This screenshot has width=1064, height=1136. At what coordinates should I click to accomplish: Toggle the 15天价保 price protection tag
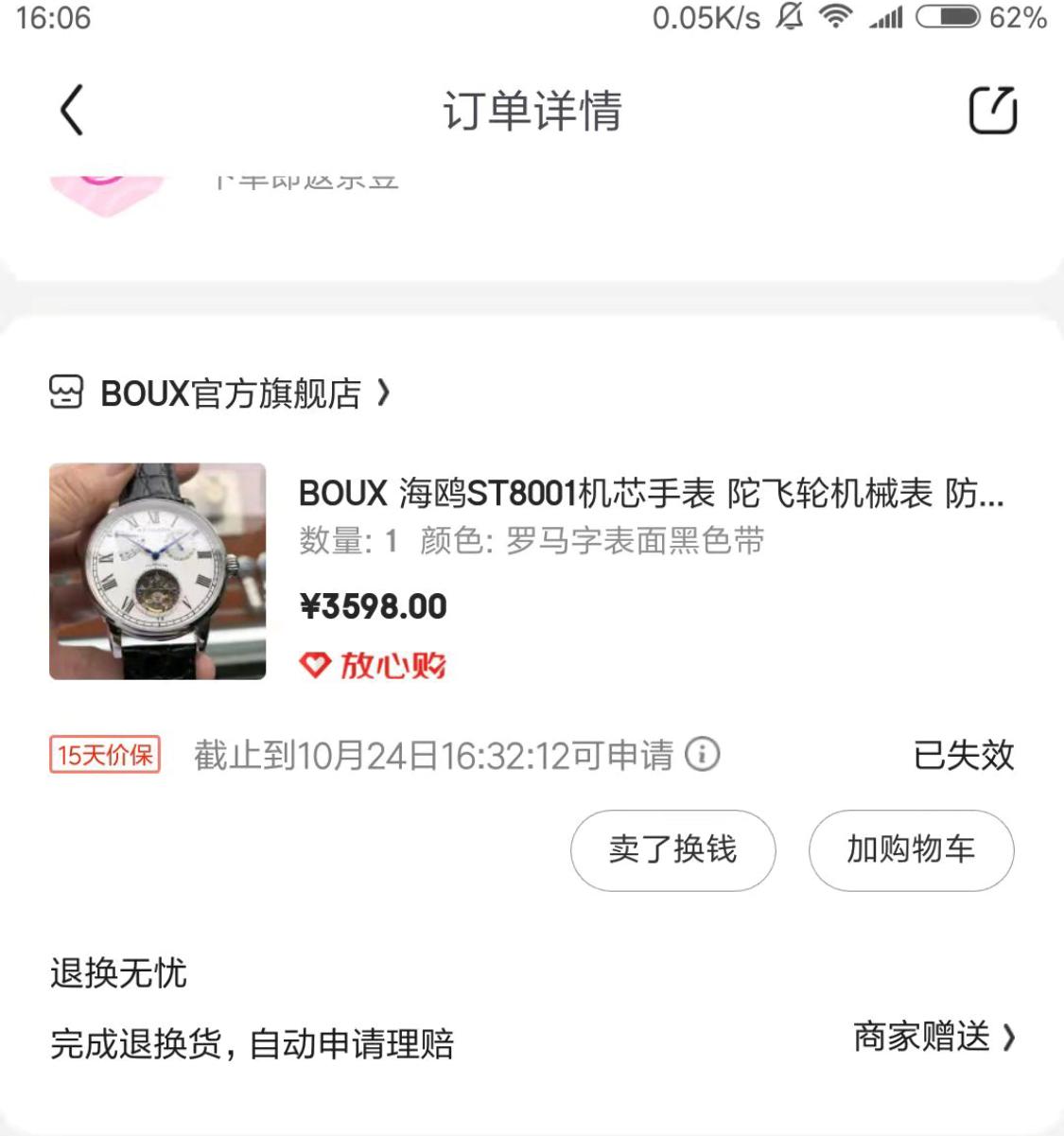(x=104, y=755)
